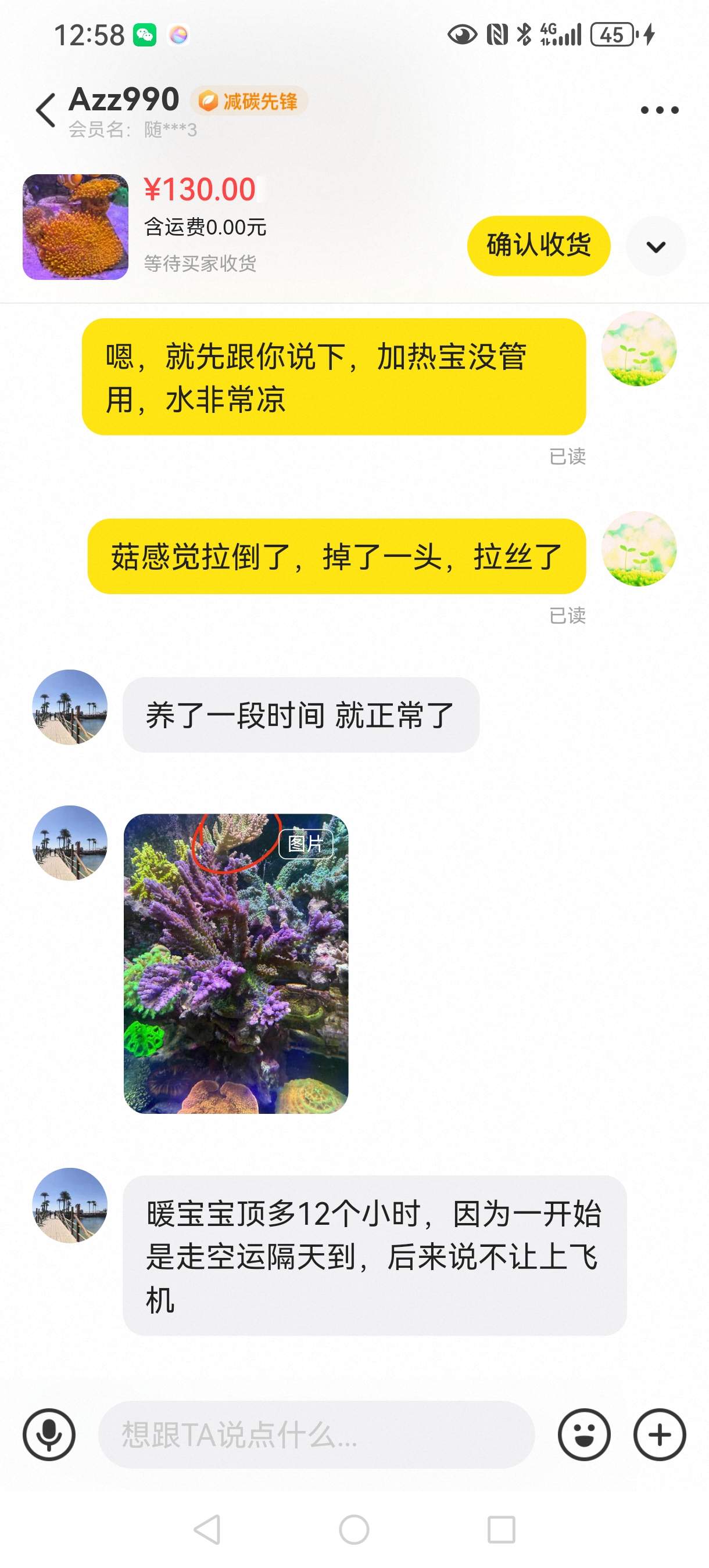This screenshot has width=709, height=1568.
Task: Go back from the Azz990 chat
Action: [x=46, y=111]
